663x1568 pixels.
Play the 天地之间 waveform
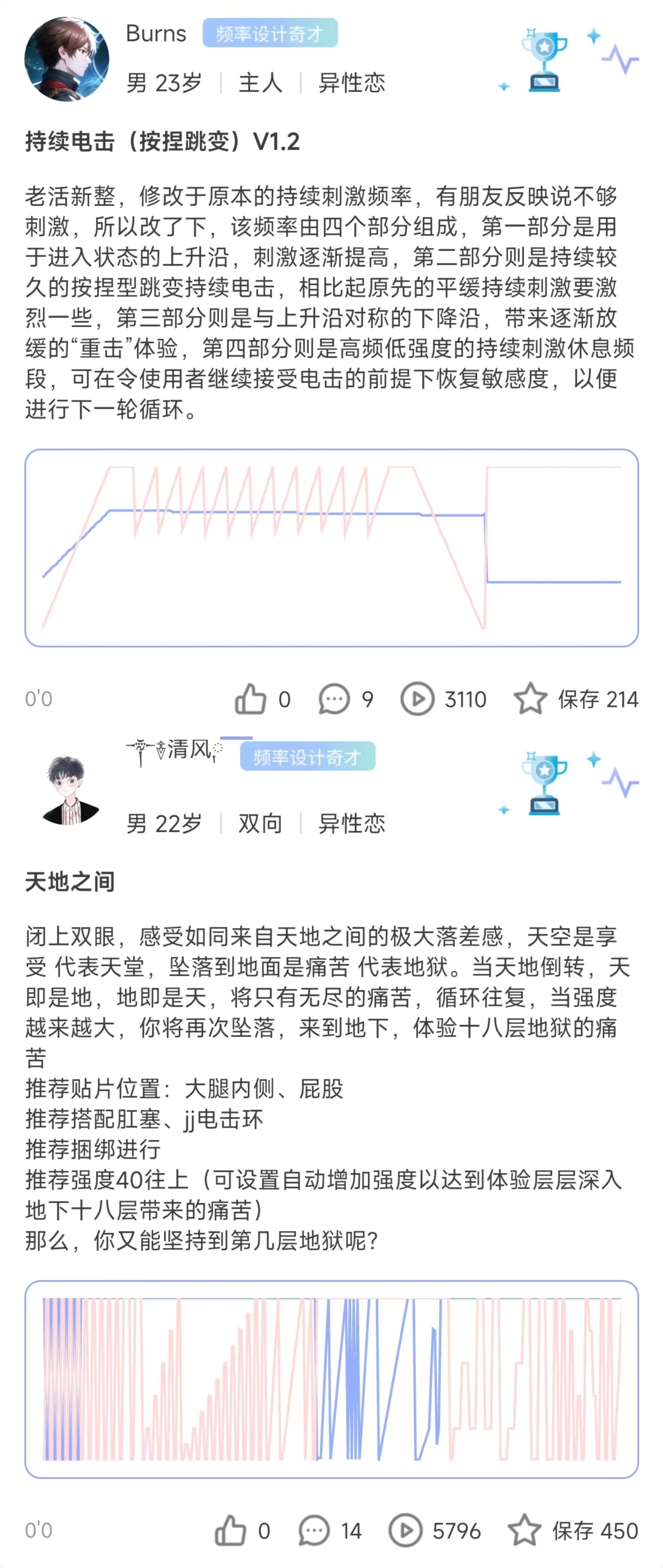(406, 1530)
